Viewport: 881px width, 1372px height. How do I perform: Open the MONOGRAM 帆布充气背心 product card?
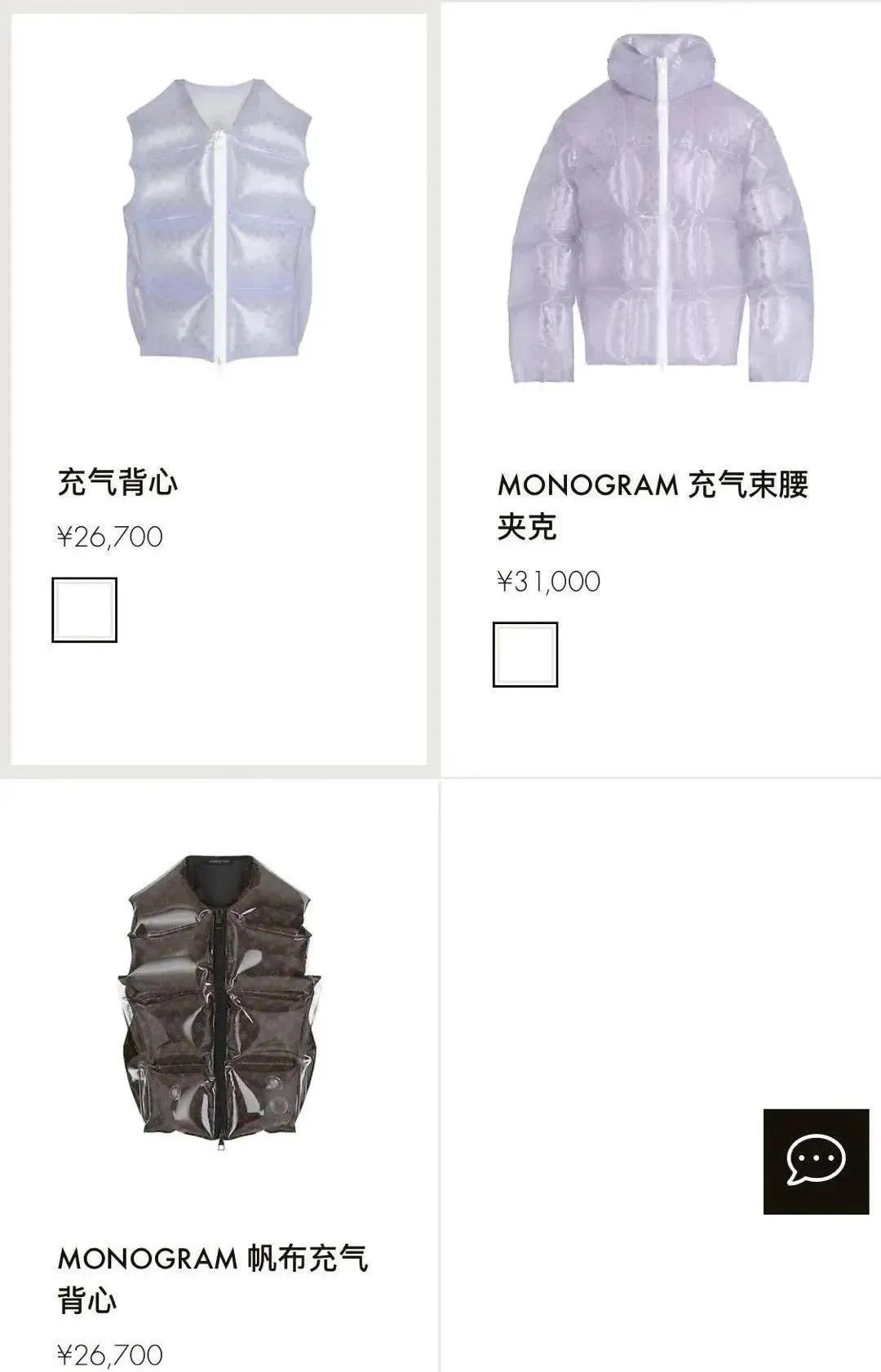coord(219,1003)
